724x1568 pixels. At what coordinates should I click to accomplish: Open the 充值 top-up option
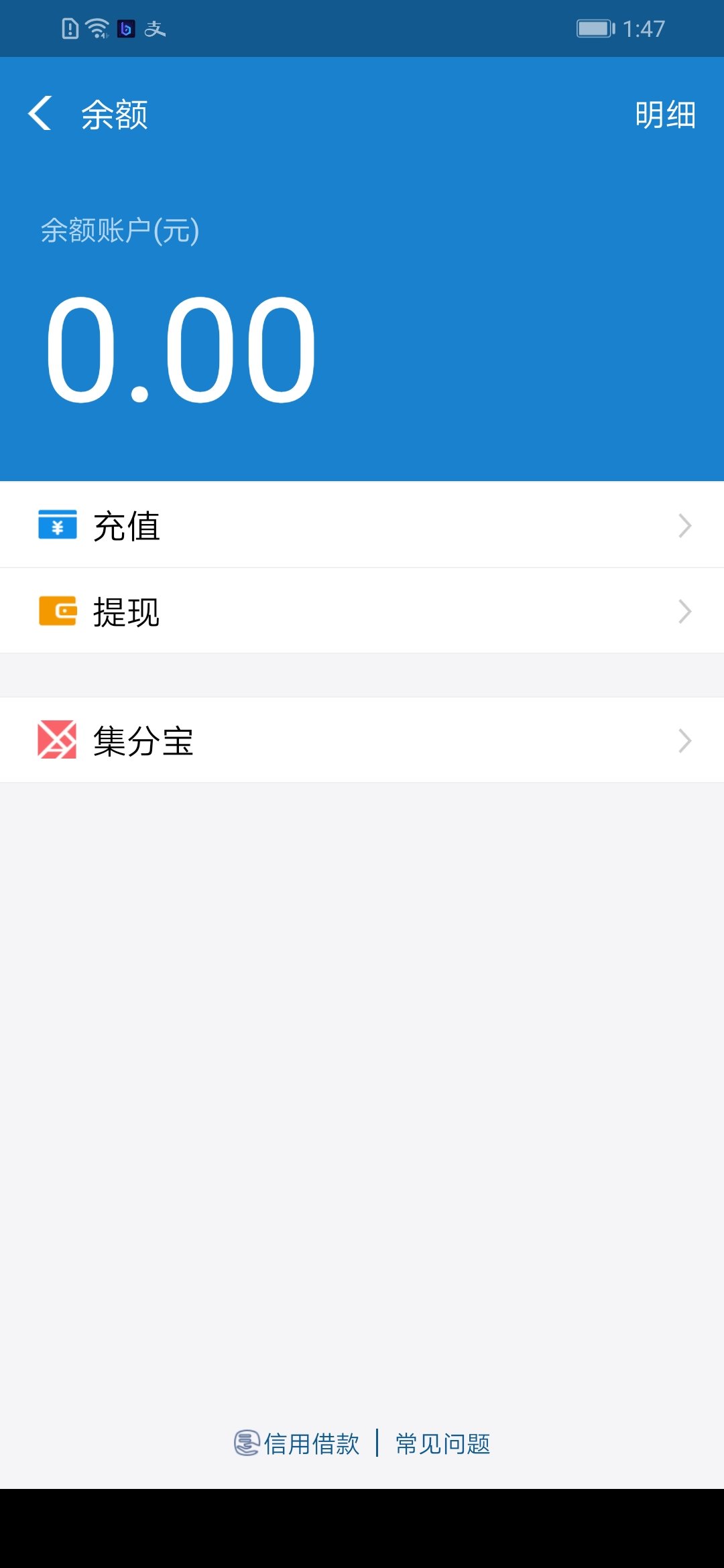click(362, 525)
